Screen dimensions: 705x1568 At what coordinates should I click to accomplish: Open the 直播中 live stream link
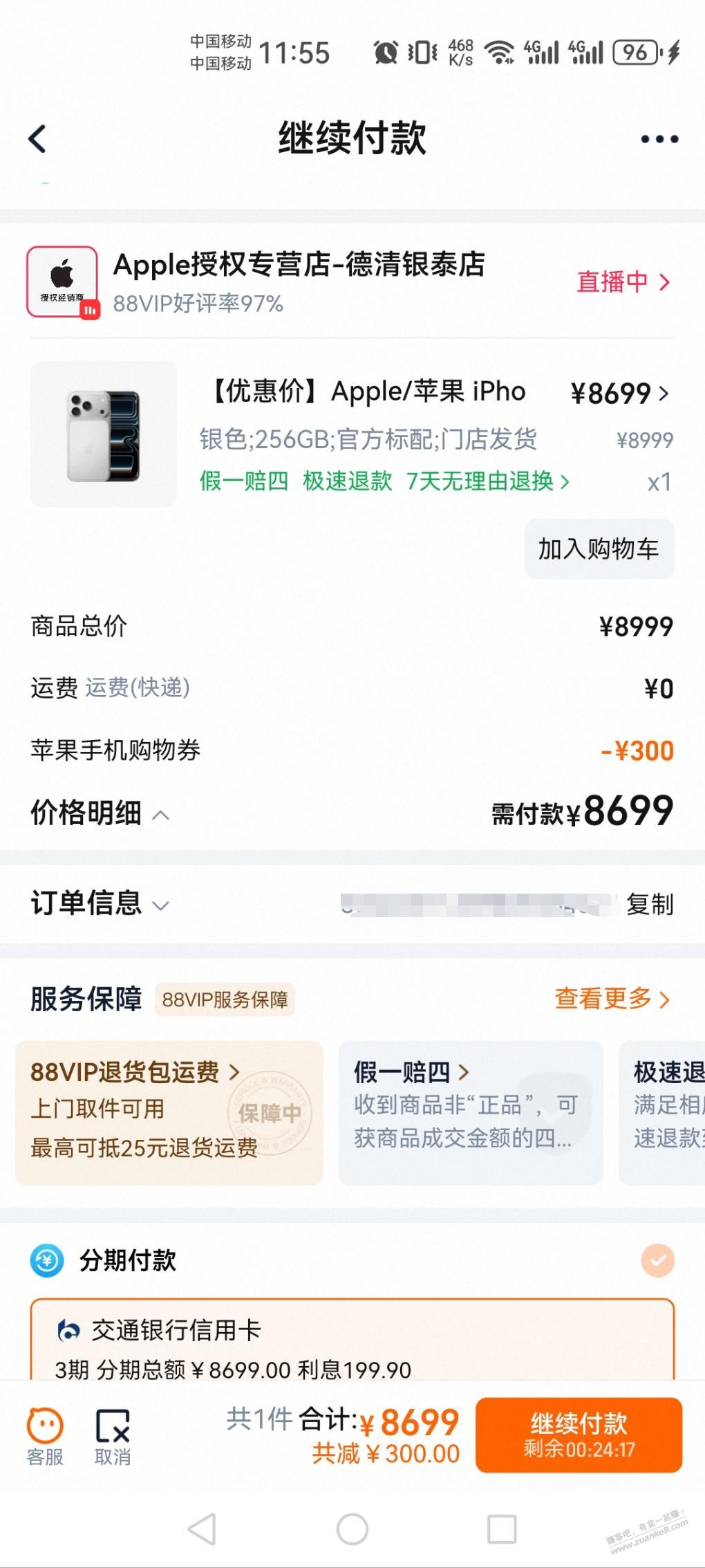(x=622, y=282)
